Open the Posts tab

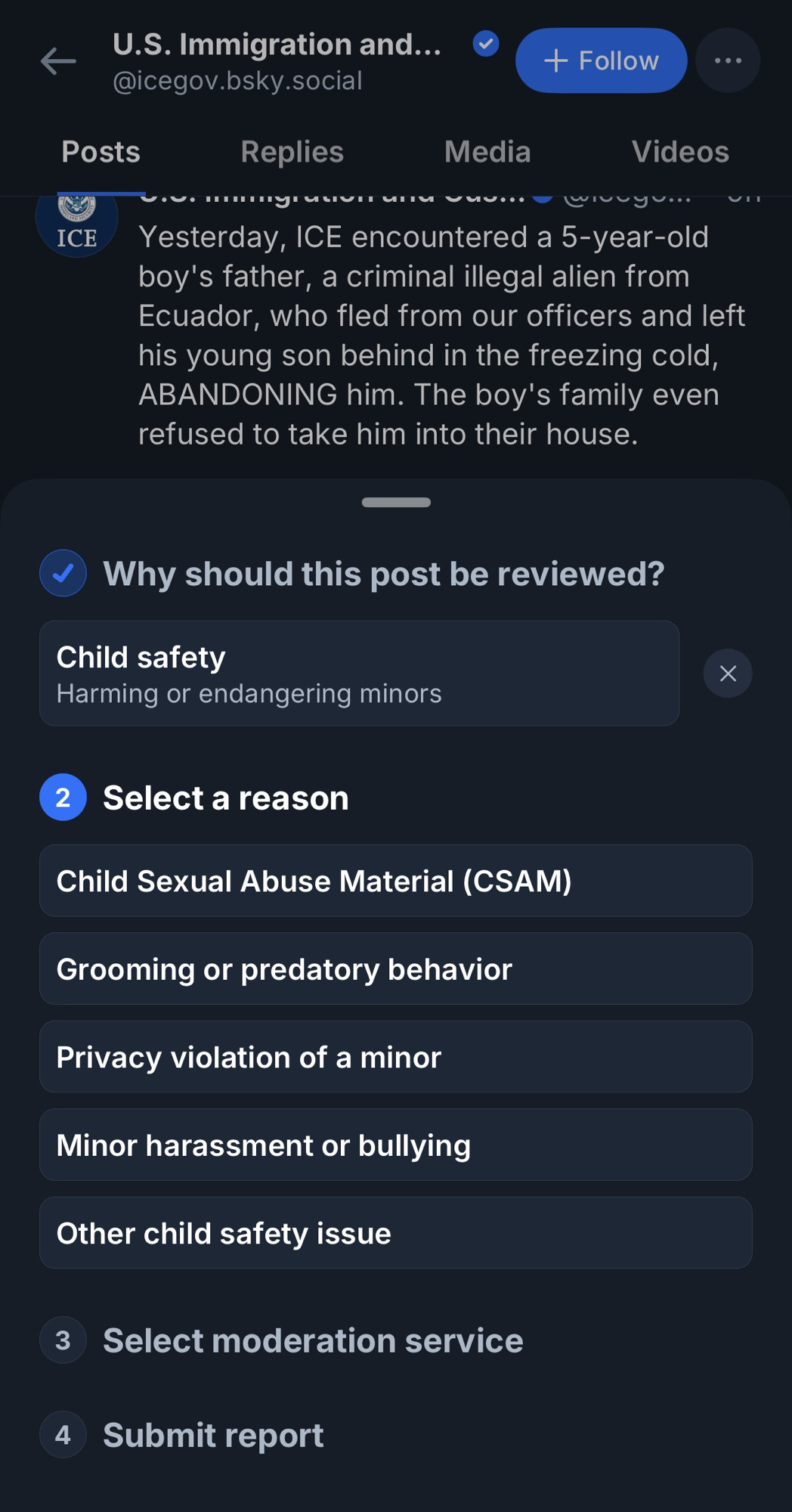pos(101,152)
